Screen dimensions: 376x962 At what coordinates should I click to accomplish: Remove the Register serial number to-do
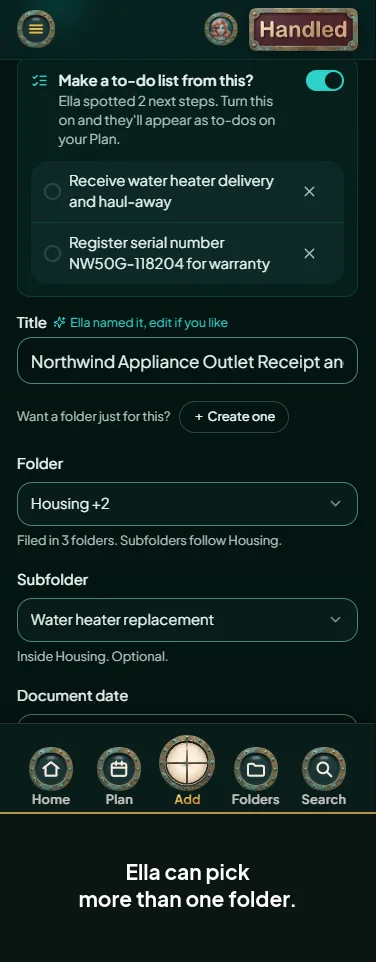click(309, 253)
